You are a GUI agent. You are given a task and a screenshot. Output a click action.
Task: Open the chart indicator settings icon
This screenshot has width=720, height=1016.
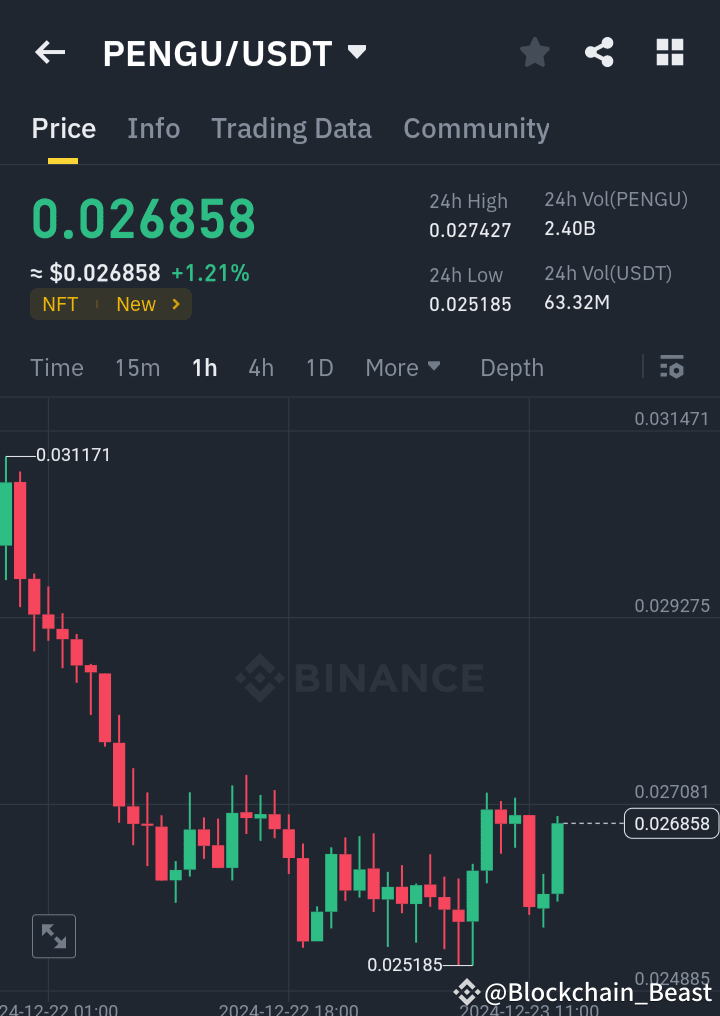[x=671, y=367]
